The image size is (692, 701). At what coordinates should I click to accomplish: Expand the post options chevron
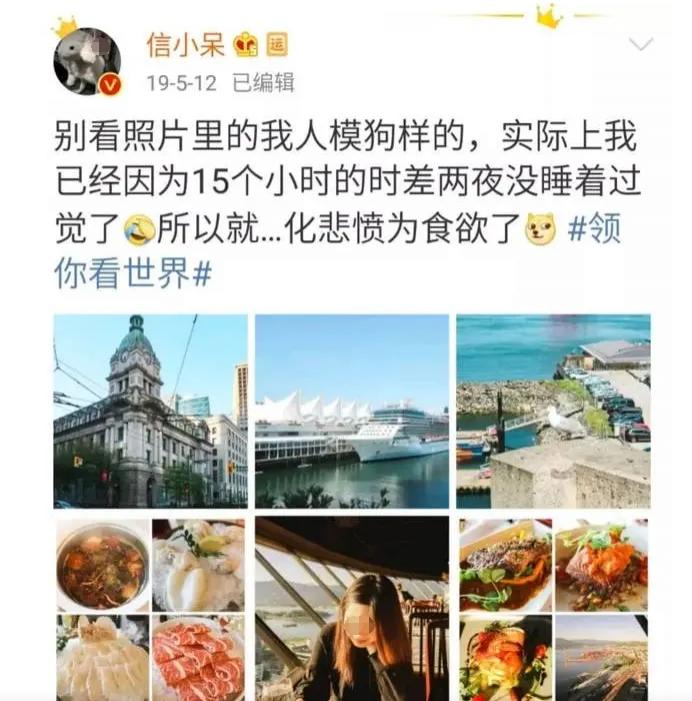[x=639, y=44]
